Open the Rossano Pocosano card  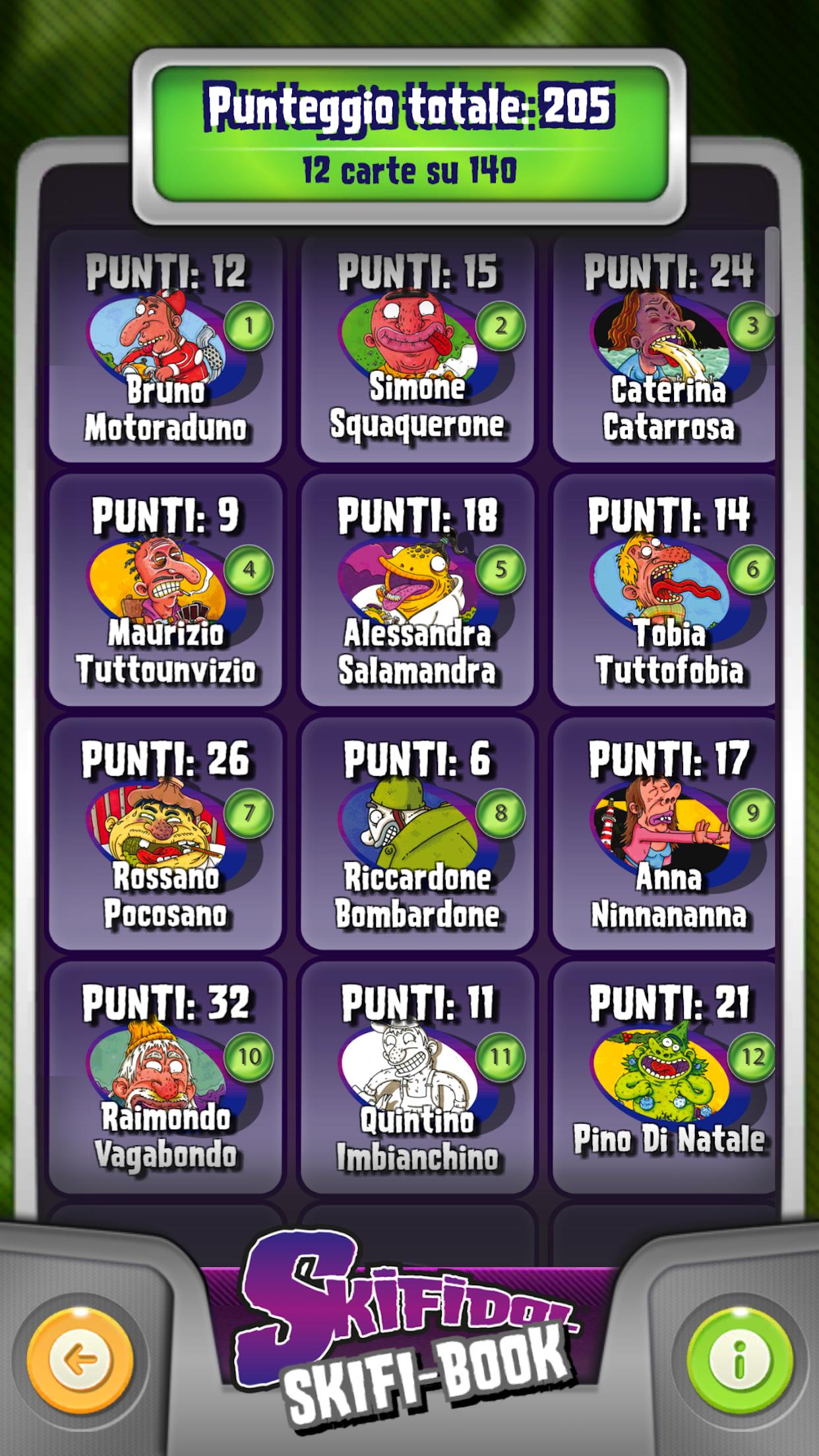(166, 834)
